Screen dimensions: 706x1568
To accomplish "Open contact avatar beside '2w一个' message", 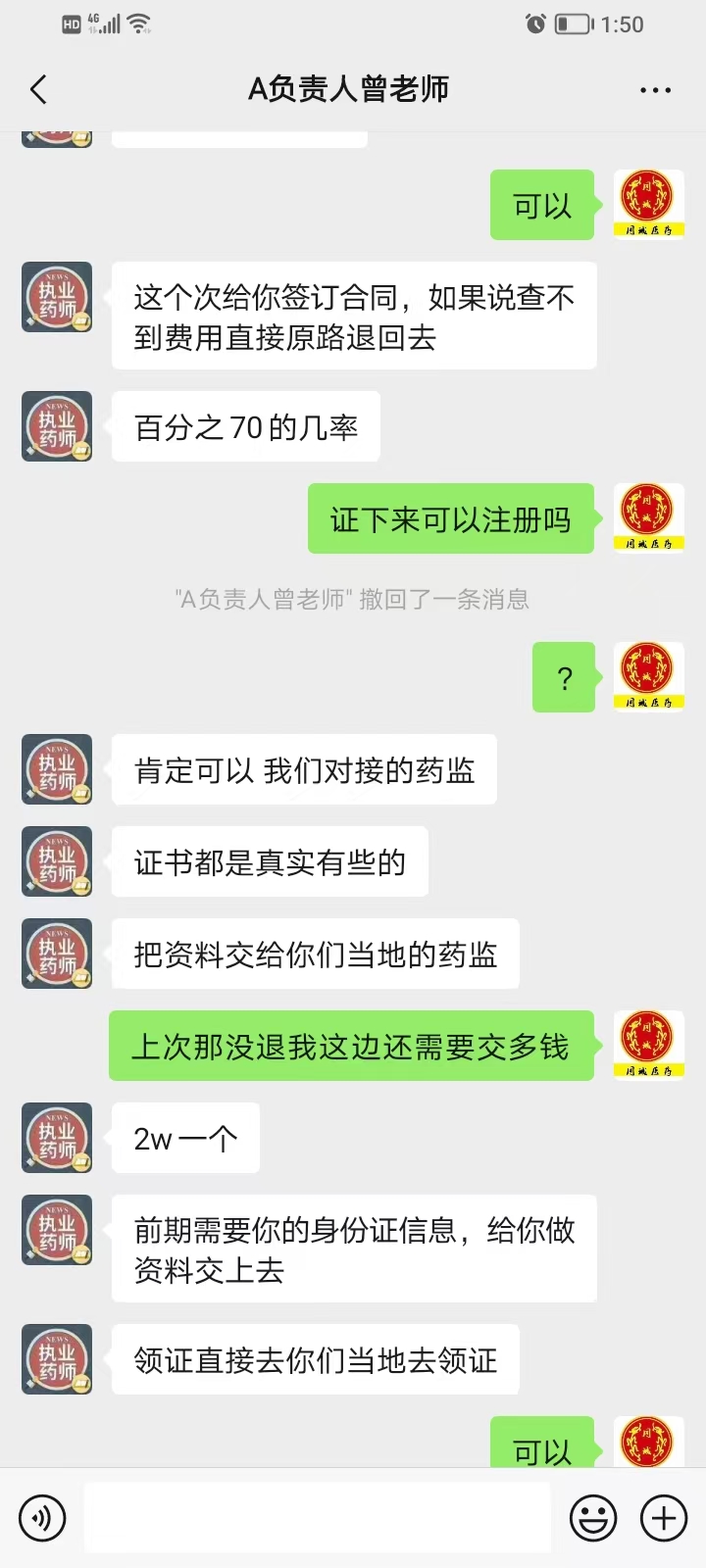I will (57, 1138).
